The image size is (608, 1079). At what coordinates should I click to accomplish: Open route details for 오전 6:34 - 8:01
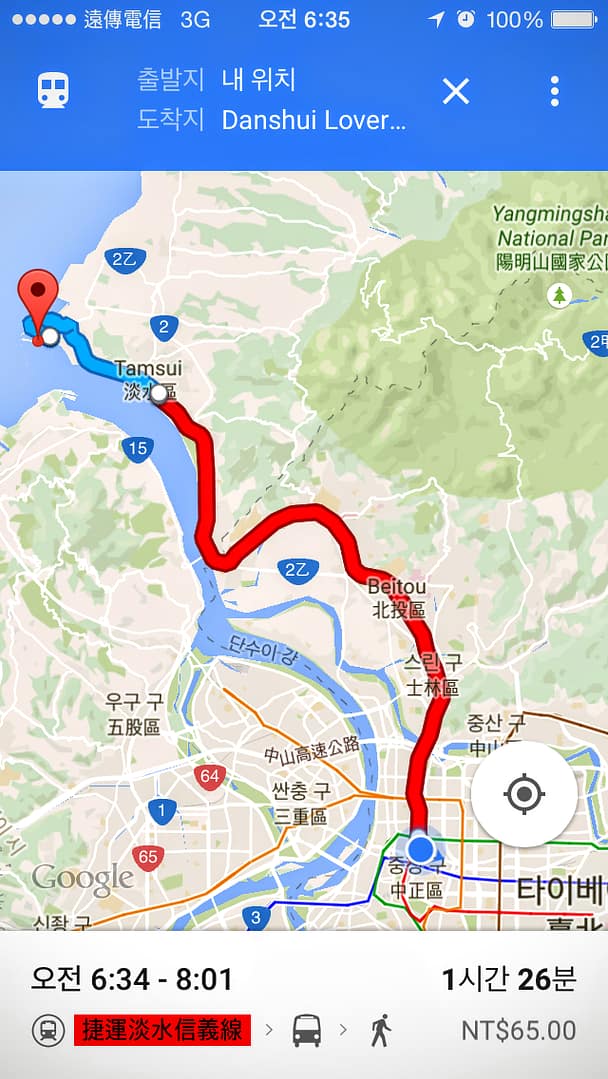pyautogui.click(x=303, y=1004)
